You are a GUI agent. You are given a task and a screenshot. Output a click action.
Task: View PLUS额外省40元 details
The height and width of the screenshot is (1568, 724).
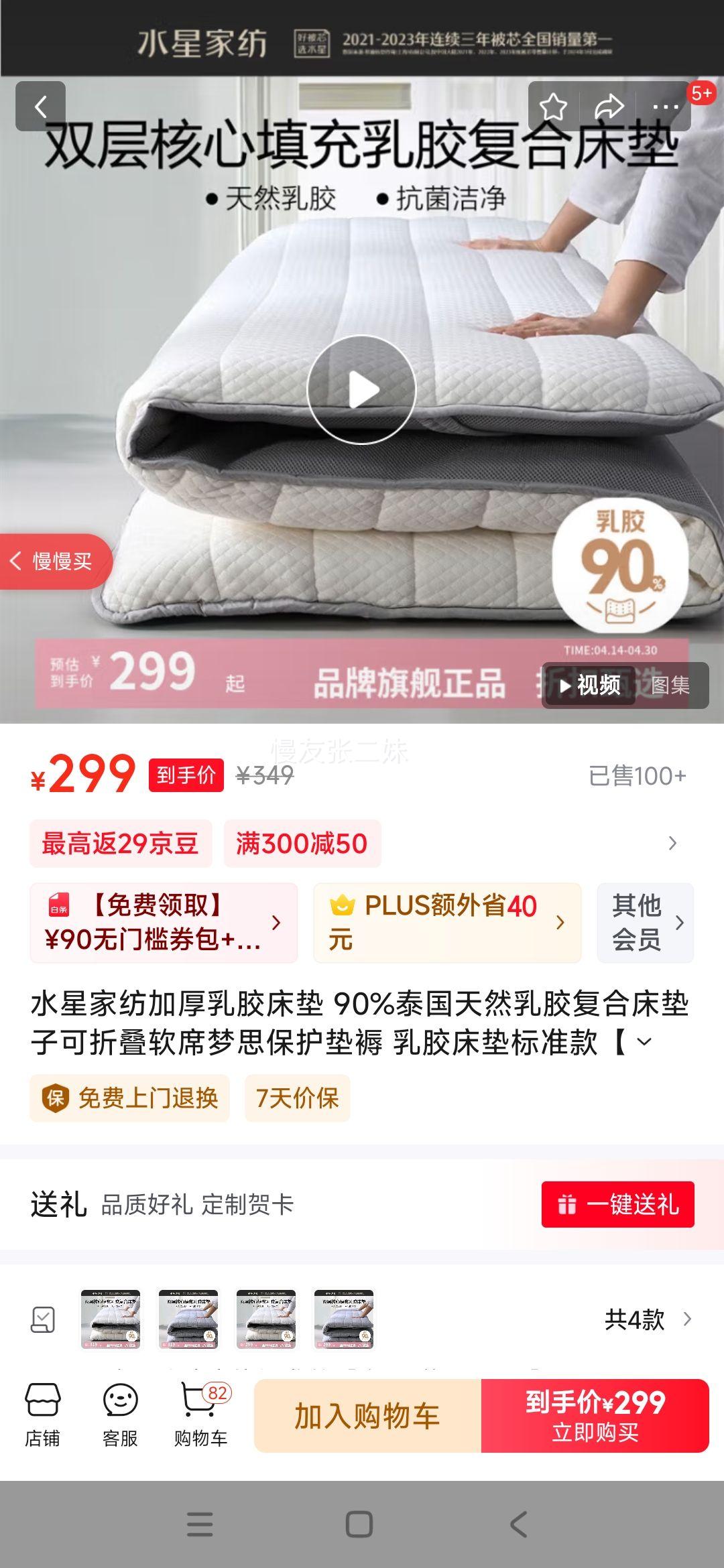pyautogui.click(x=446, y=922)
